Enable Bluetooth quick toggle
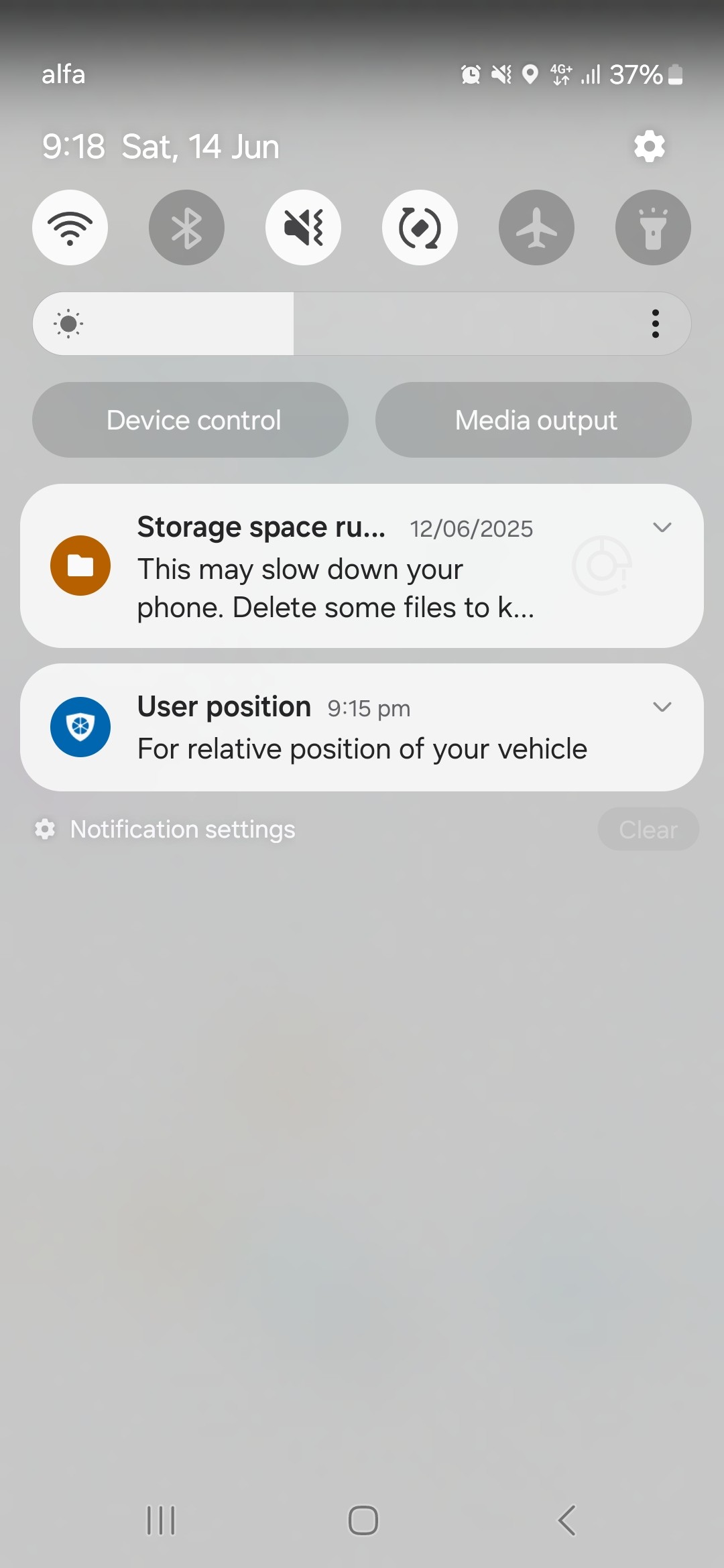 186,228
